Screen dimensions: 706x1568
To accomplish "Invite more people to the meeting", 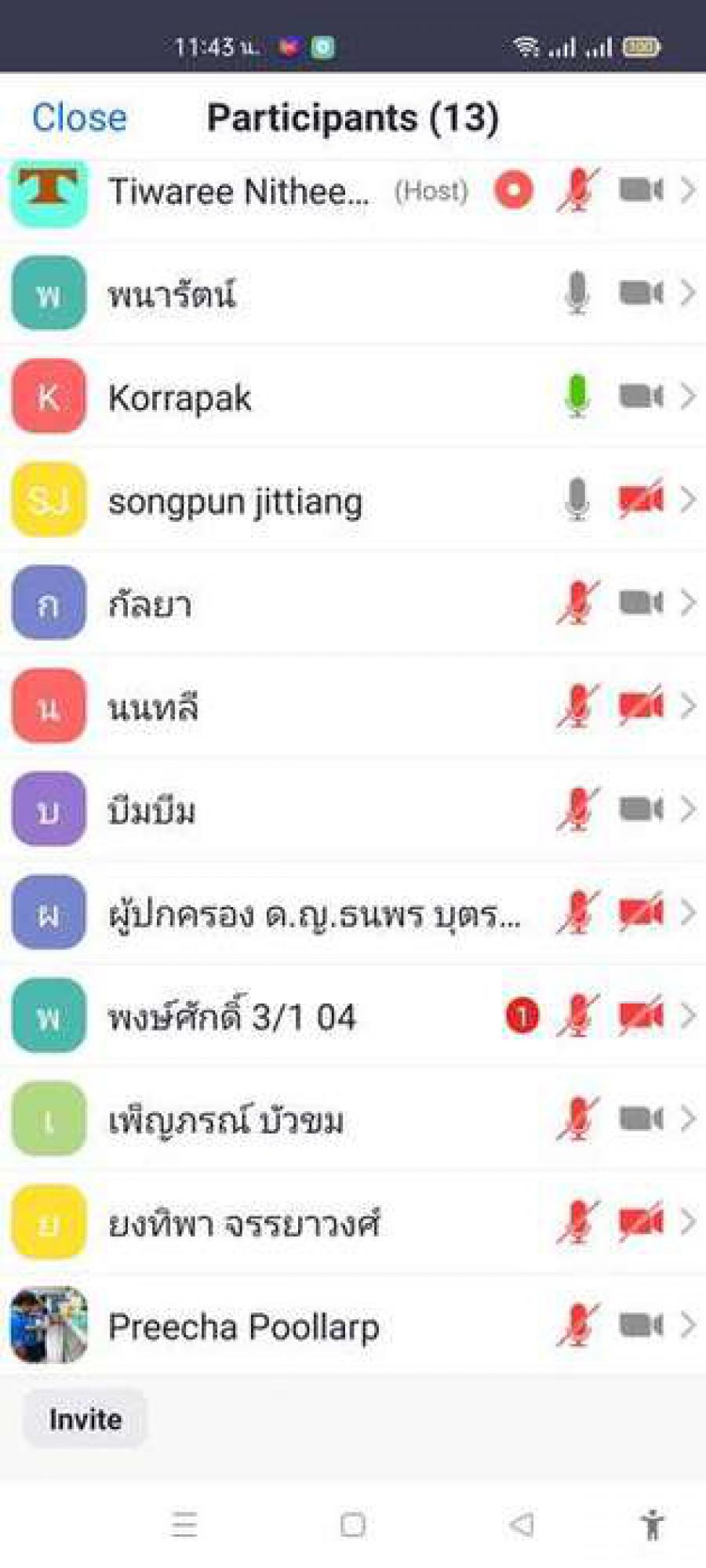I will click(85, 1419).
